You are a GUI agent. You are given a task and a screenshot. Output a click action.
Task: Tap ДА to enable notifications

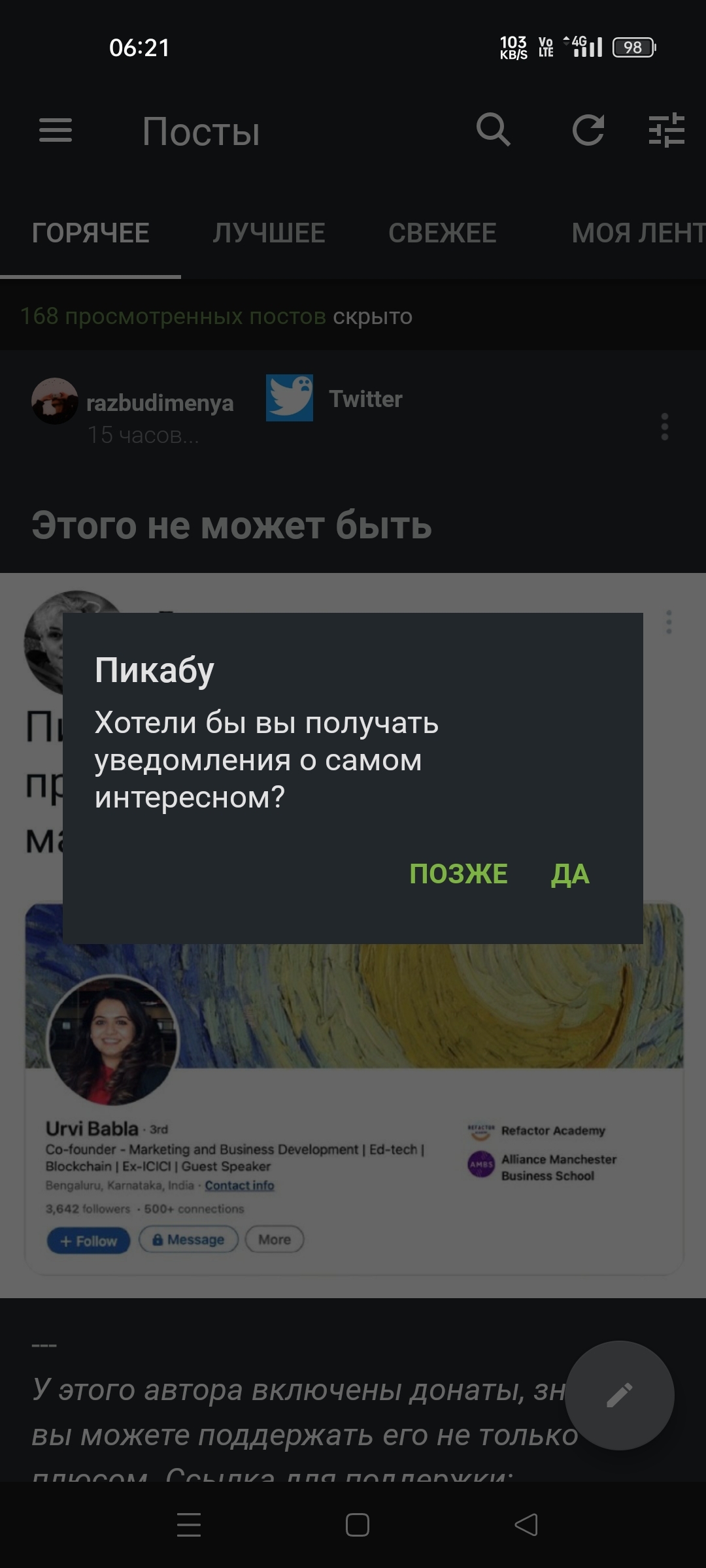[x=570, y=874]
